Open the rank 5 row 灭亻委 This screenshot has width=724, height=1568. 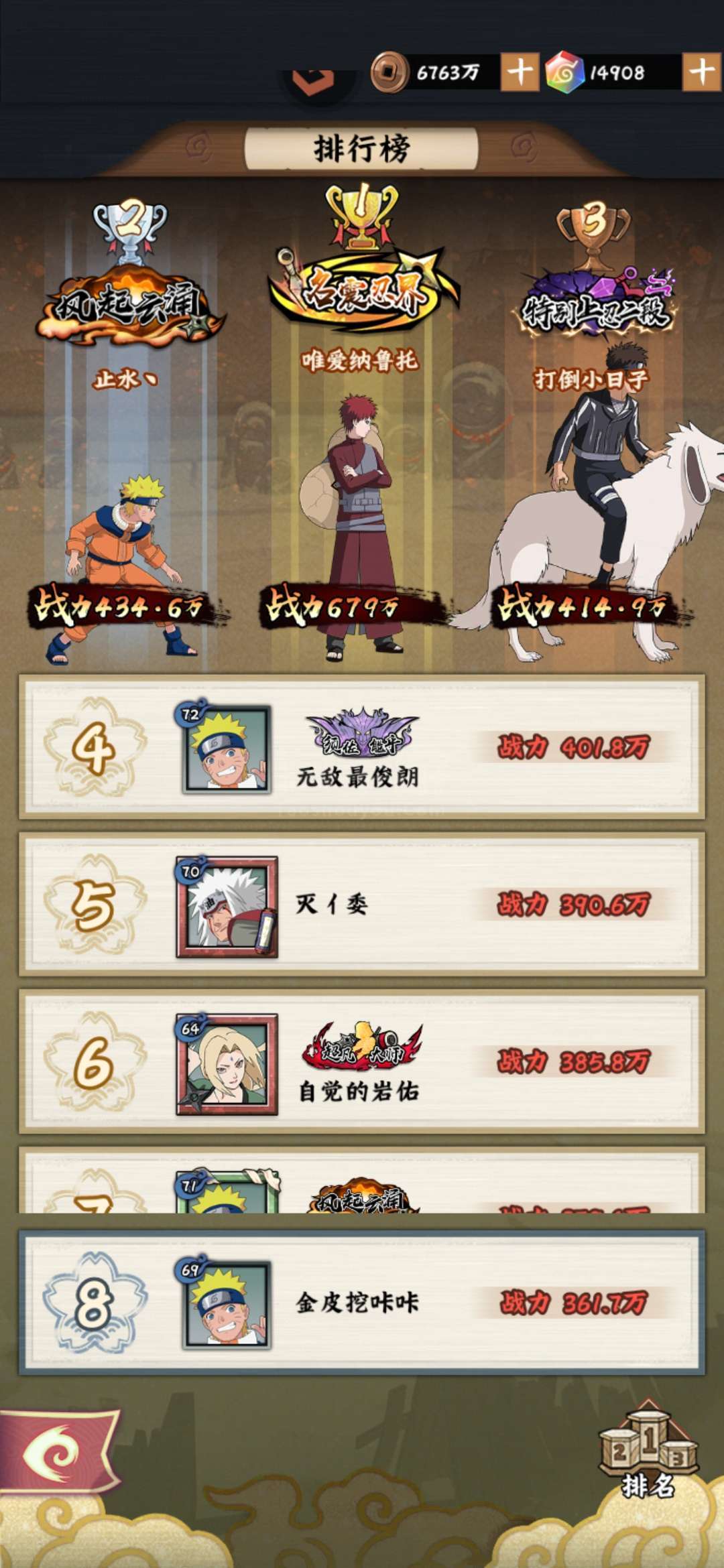coord(362,905)
